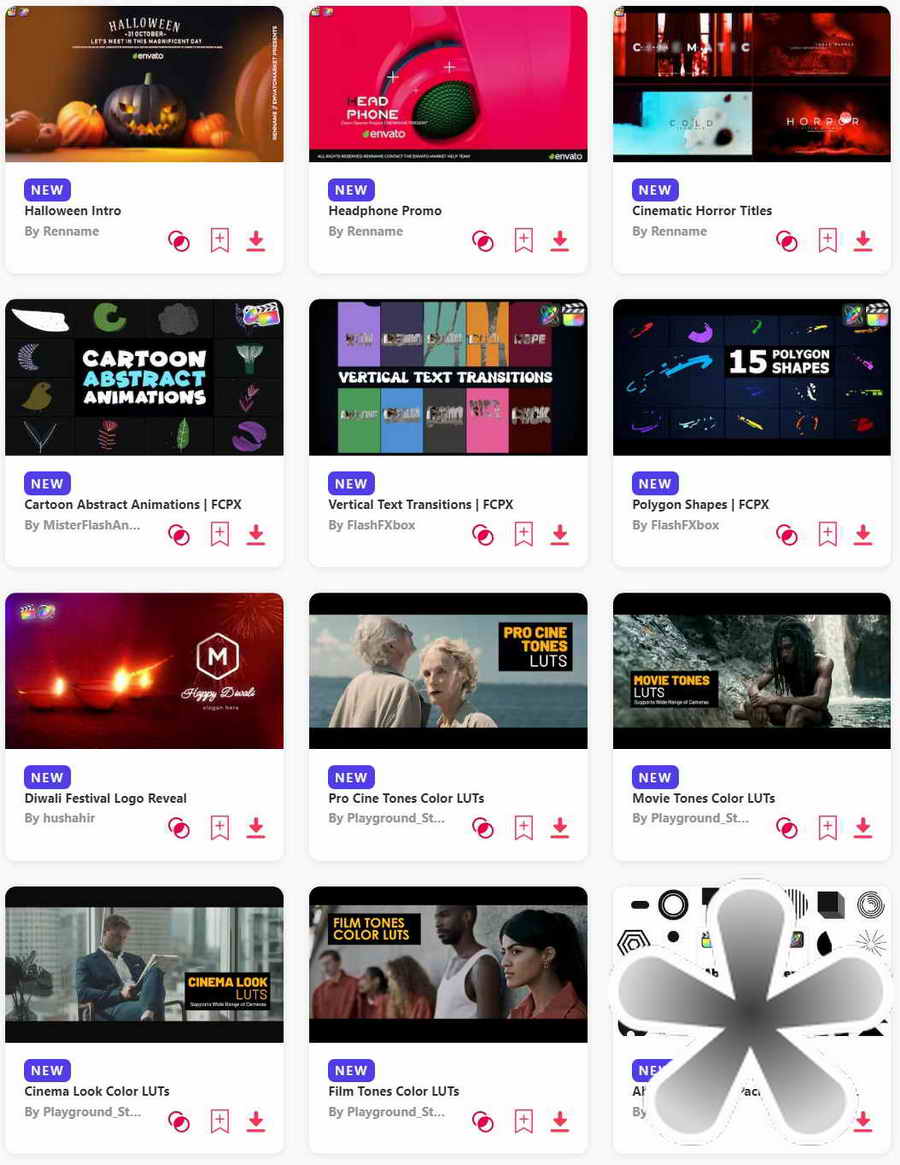Open author Renname under Headphone Promo
The image size is (900, 1165).
(x=365, y=231)
